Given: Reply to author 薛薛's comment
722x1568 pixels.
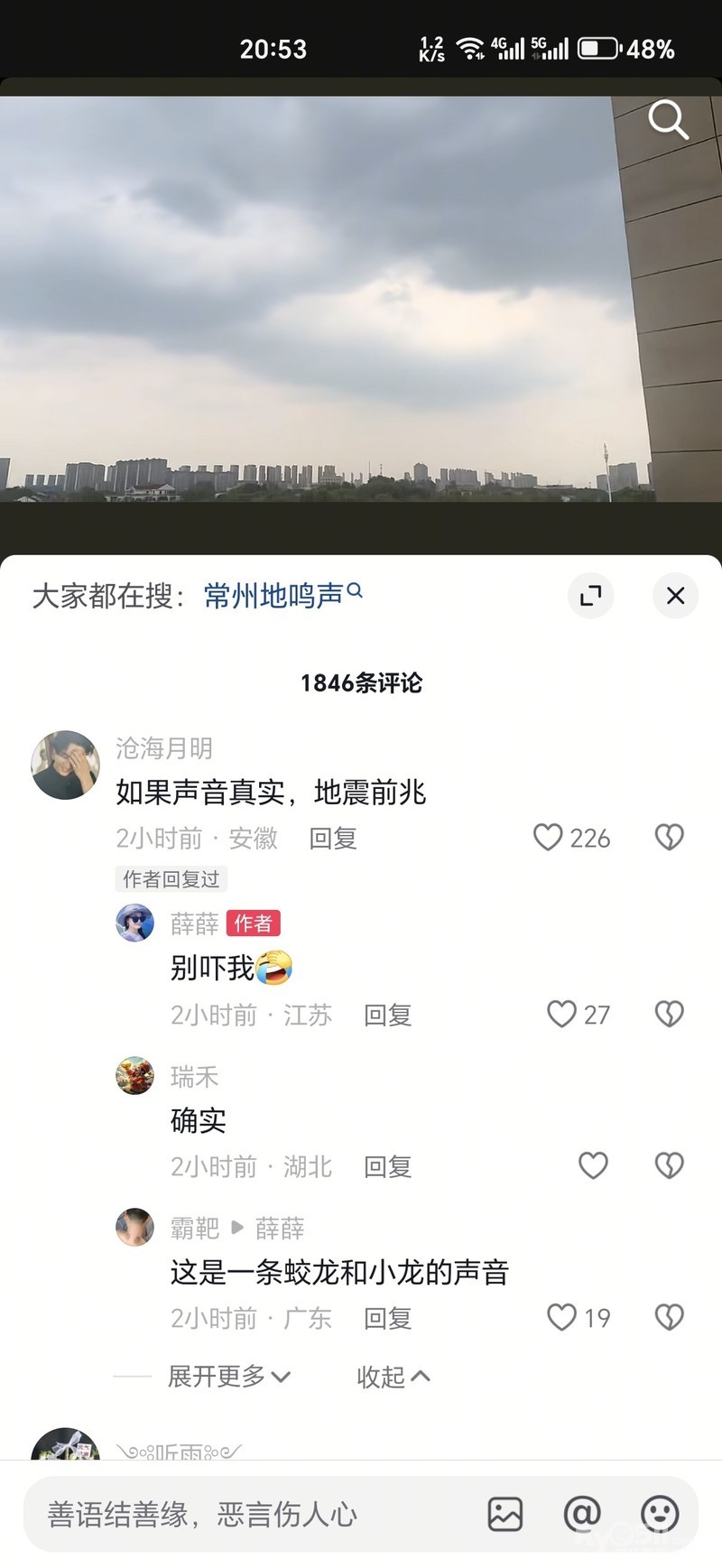Looking at the screenshot, I should 387,1016.
